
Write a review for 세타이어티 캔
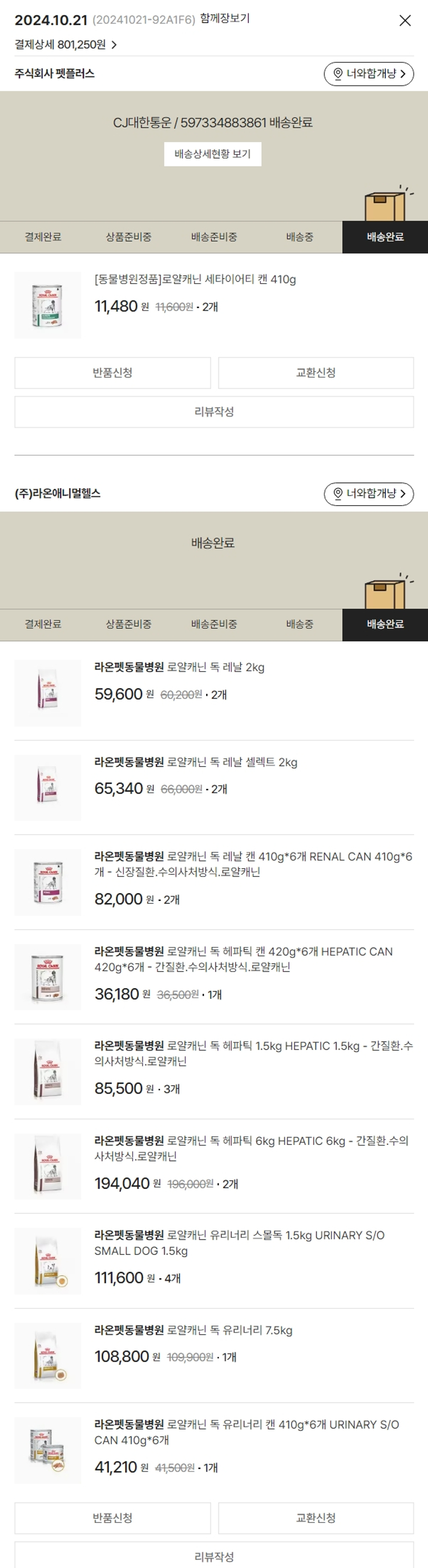213,412
